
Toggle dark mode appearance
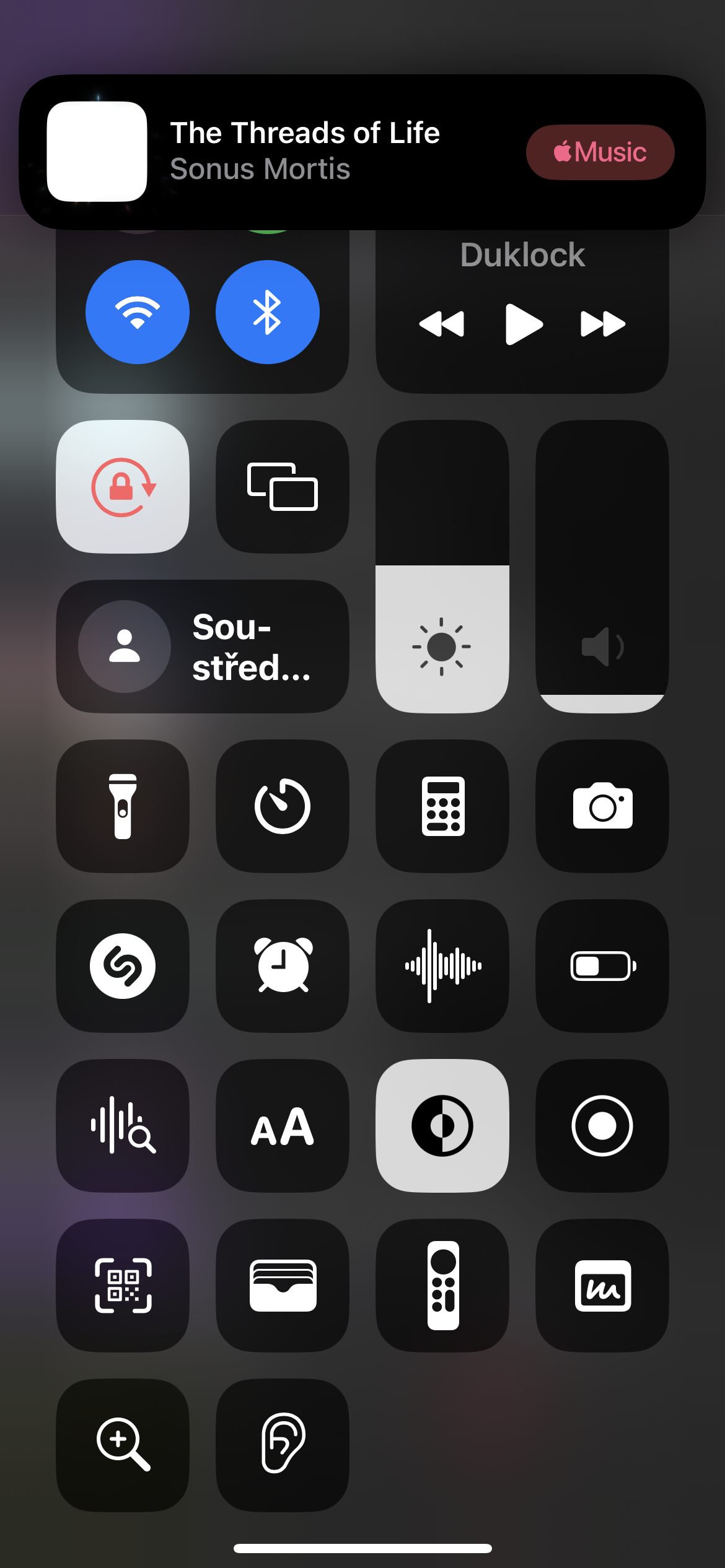(442, 1126)
